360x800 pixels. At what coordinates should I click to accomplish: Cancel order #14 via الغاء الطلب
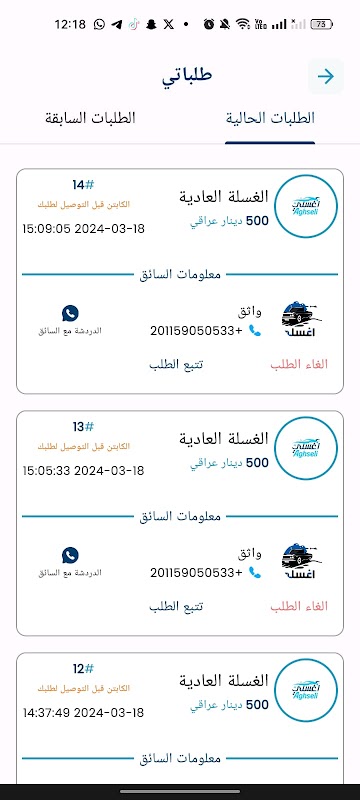[x=299, y=364]
